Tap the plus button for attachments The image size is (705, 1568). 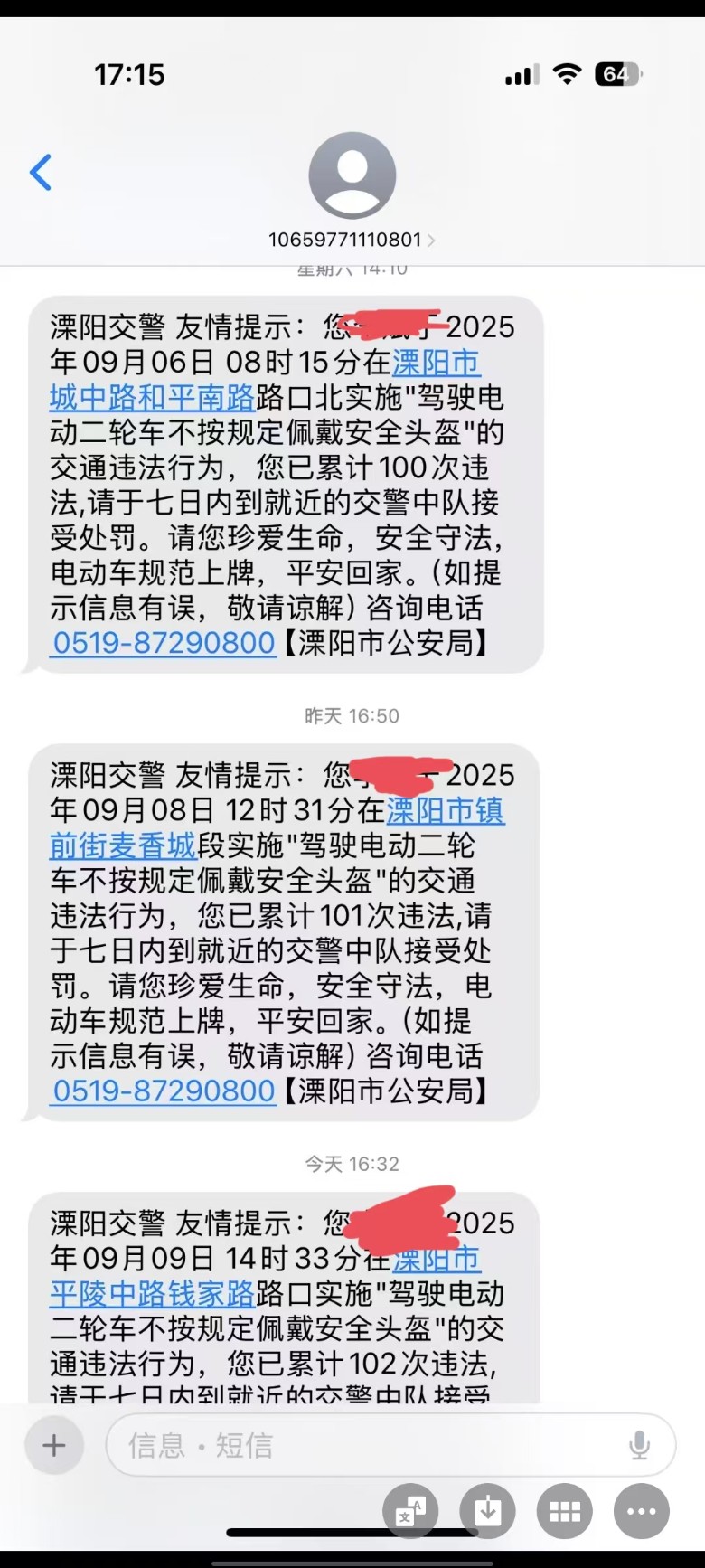(x=54, y=1445)
